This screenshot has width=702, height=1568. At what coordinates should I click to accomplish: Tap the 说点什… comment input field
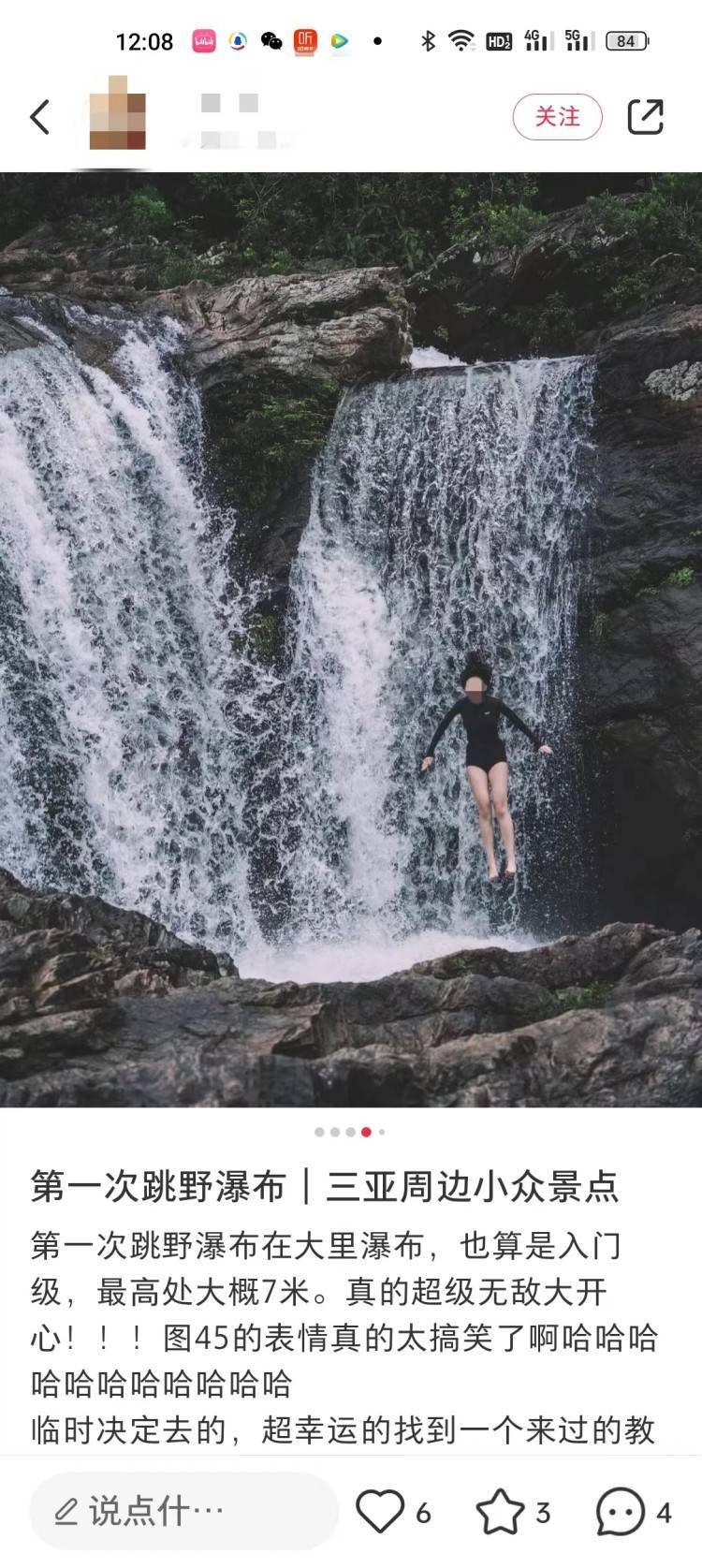coord(183,1511)
